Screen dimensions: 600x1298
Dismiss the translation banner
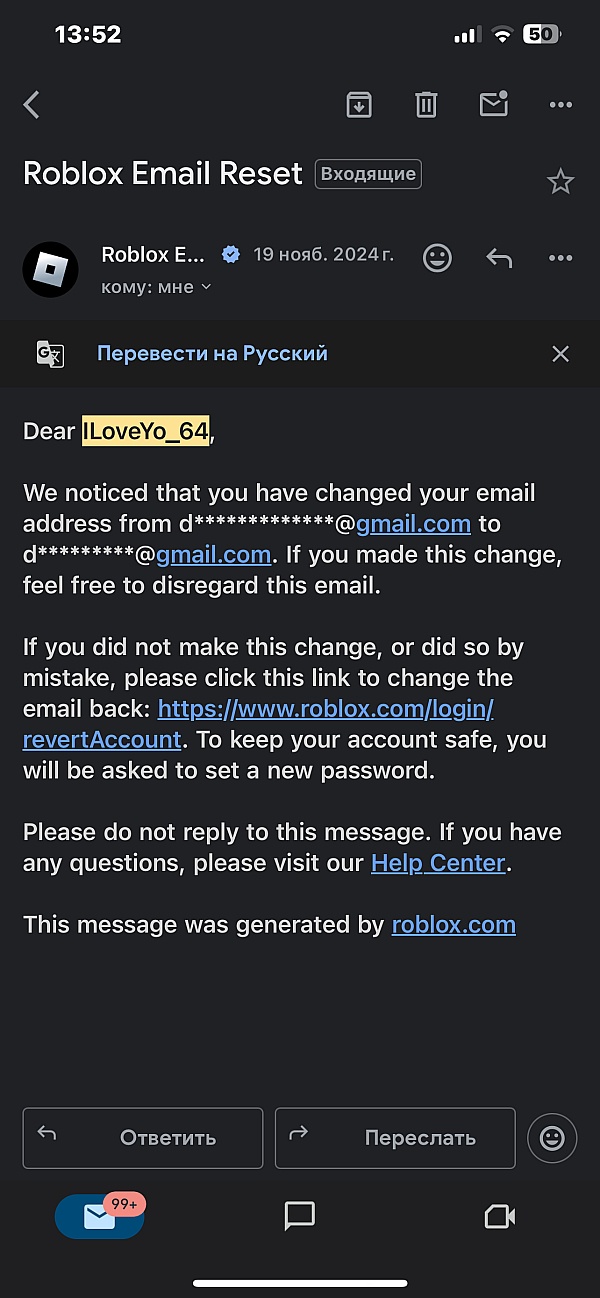click(x=561, y=353)
